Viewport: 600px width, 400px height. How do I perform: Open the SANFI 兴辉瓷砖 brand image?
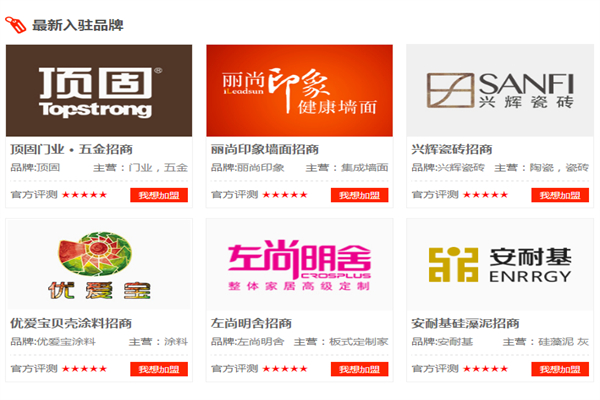[x=499, y=91]
